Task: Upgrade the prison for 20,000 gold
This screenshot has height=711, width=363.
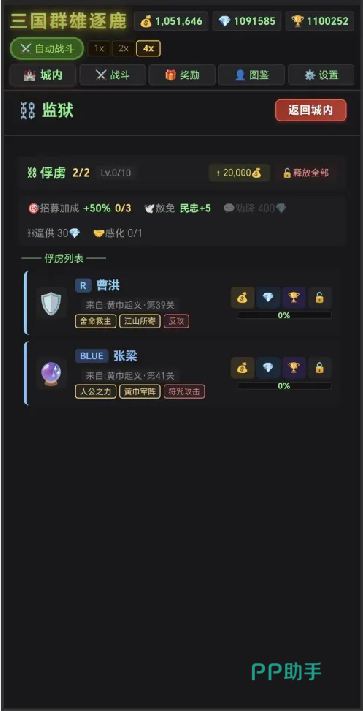Action: pos(239,173)
